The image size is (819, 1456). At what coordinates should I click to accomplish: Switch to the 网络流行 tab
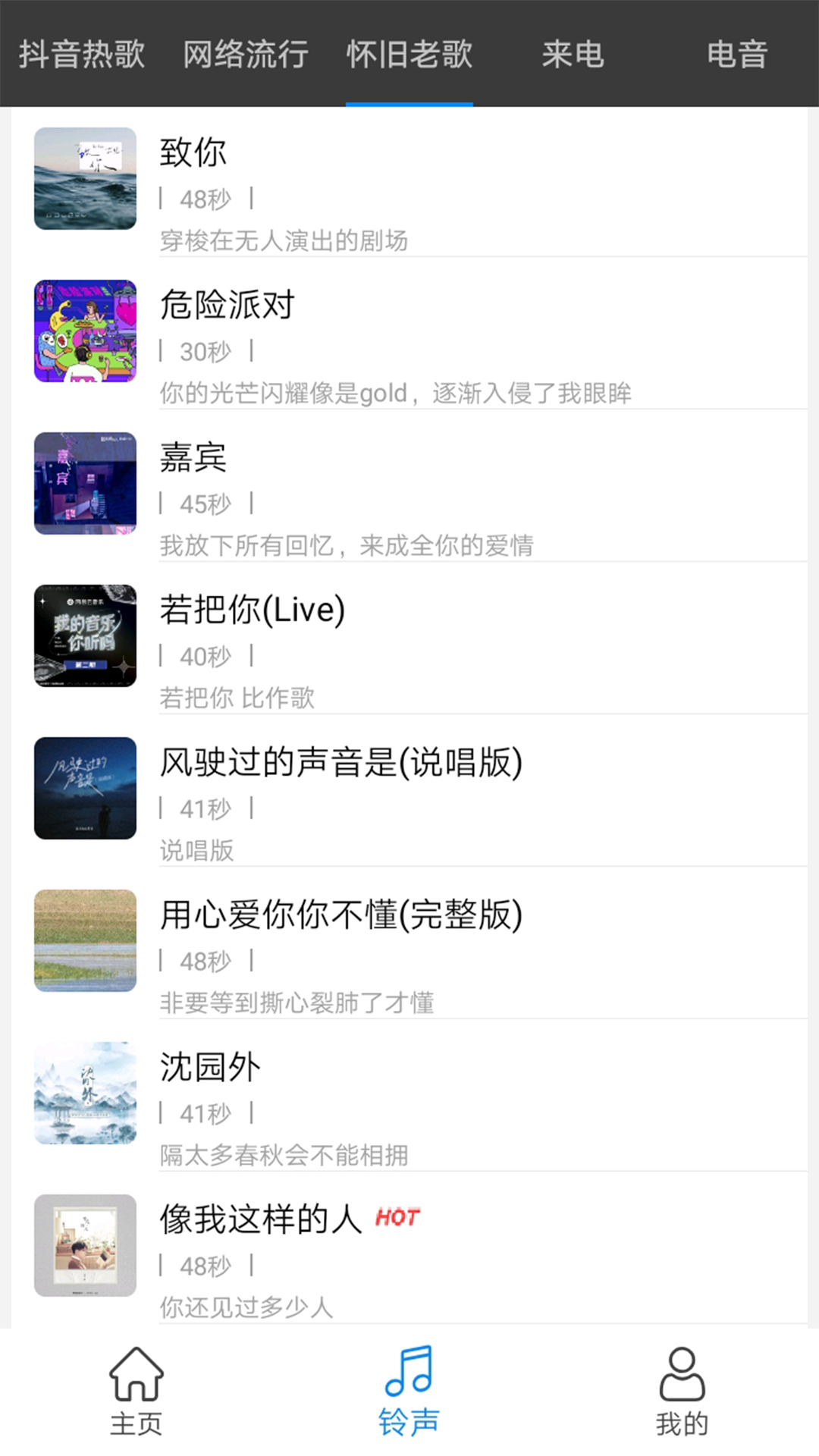(246, 55)
